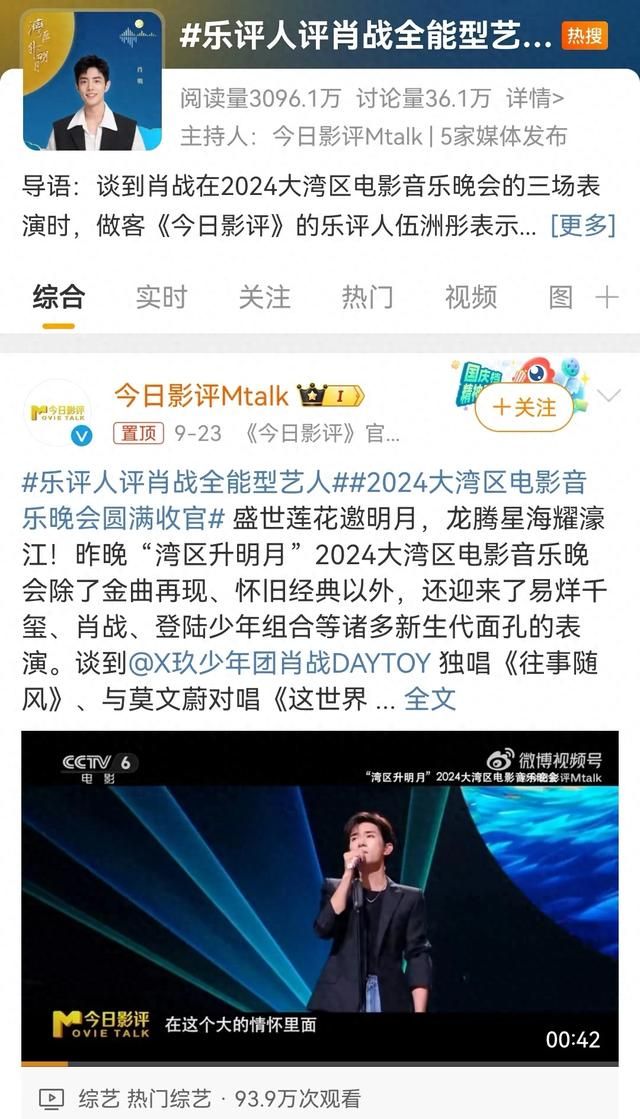Viewport: 640px width, 1119px height.
Task: Switch to the 综合 tab
Action: [59, 296]
